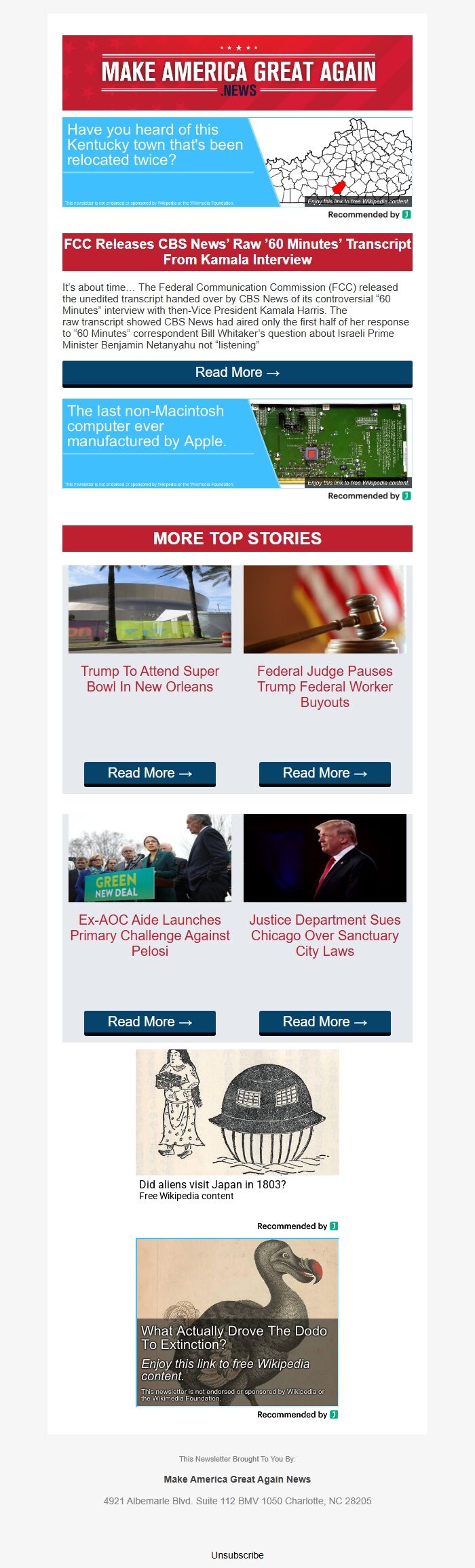Viewport: 475px width, 1568px height.
Task: Open the FCC Releases CBS News headline
Action: (x=237, y=252)
